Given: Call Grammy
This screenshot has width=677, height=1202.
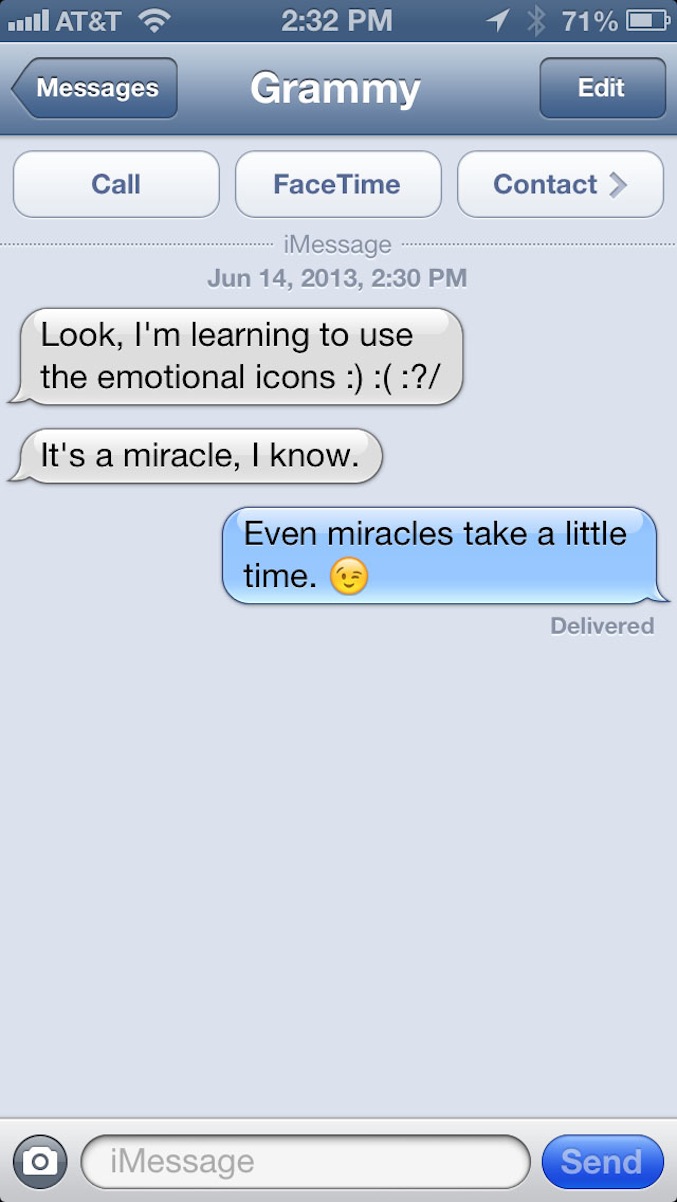Looking at the screenshot, I should click(116, 184).
